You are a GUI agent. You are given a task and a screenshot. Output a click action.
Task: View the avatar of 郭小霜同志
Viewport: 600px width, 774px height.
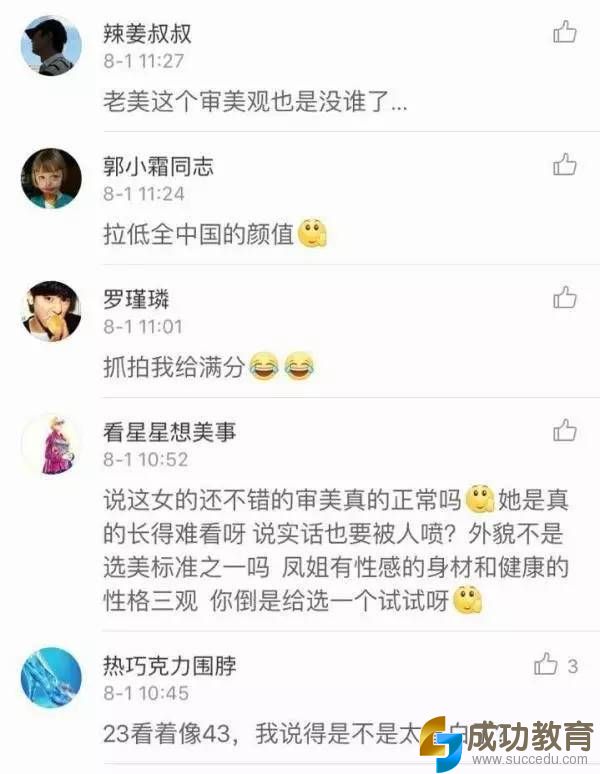(x=51, y=178)
